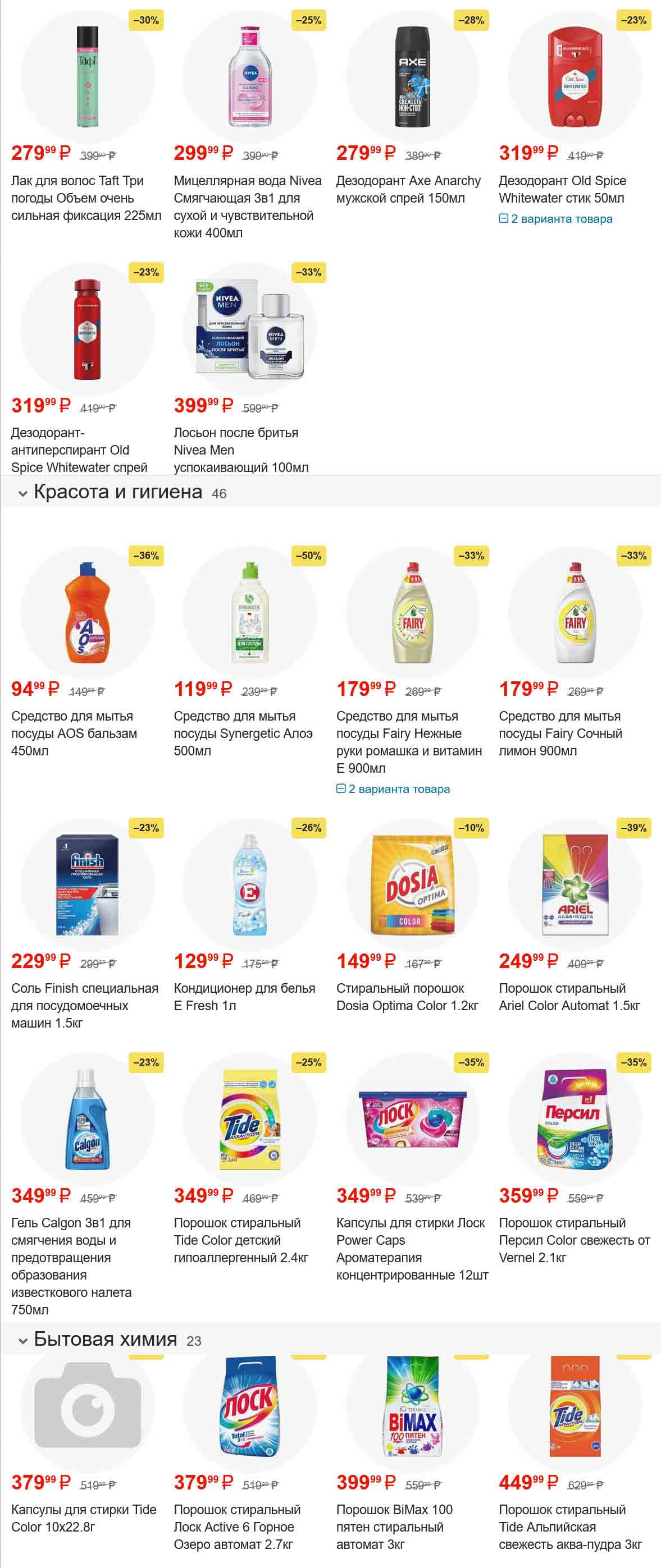Viewport: 661px width, 1568px height.
Task: Show 2 варианта товара for Old Spice стик
Action: (x=555, y=219)
